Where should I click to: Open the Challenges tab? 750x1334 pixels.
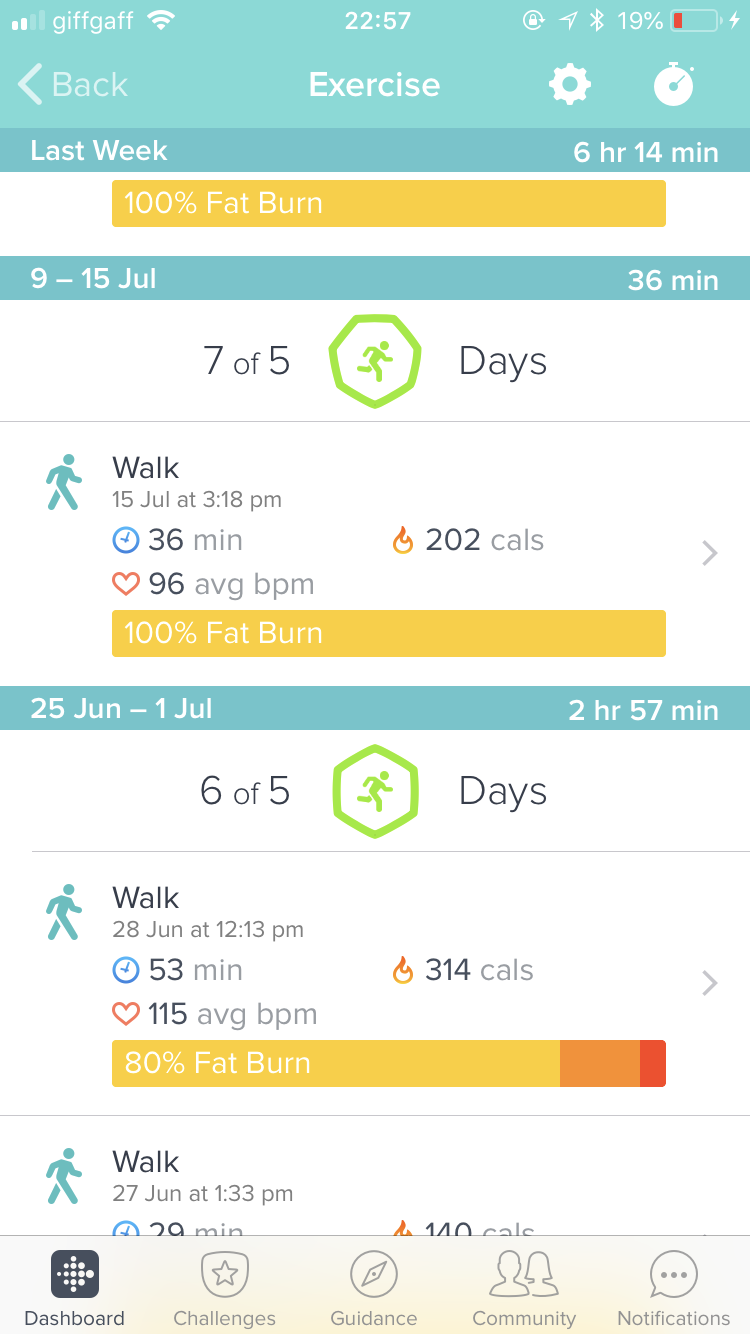coord(224,1288)
